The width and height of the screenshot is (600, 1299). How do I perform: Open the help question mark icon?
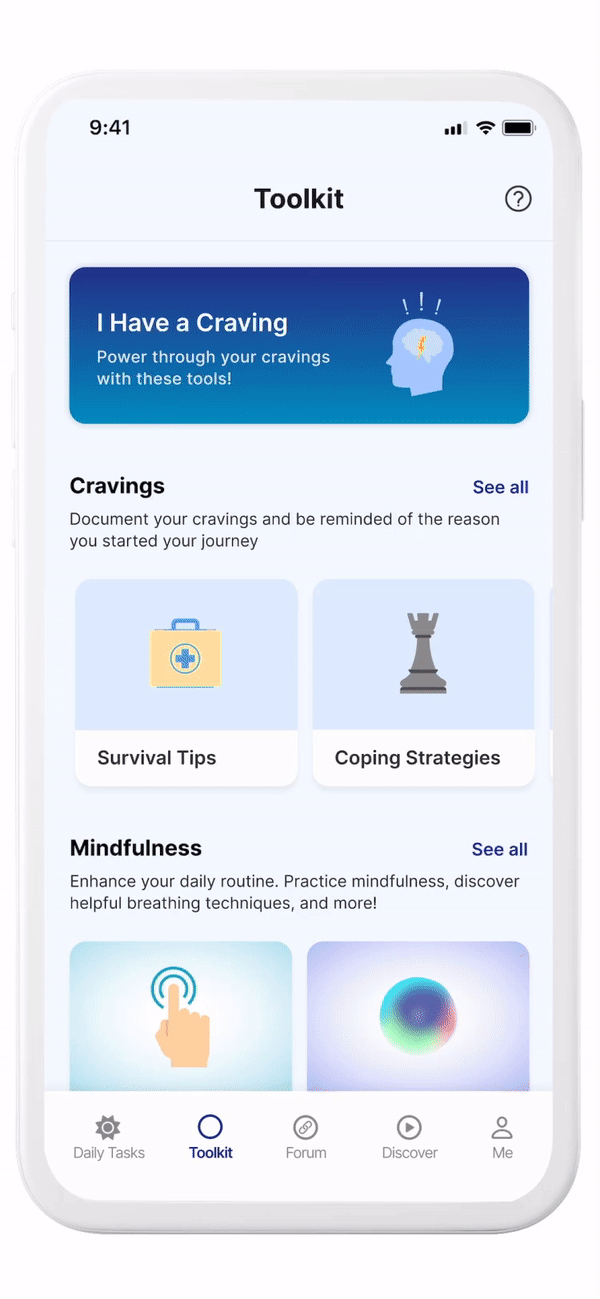click(517, 199)
